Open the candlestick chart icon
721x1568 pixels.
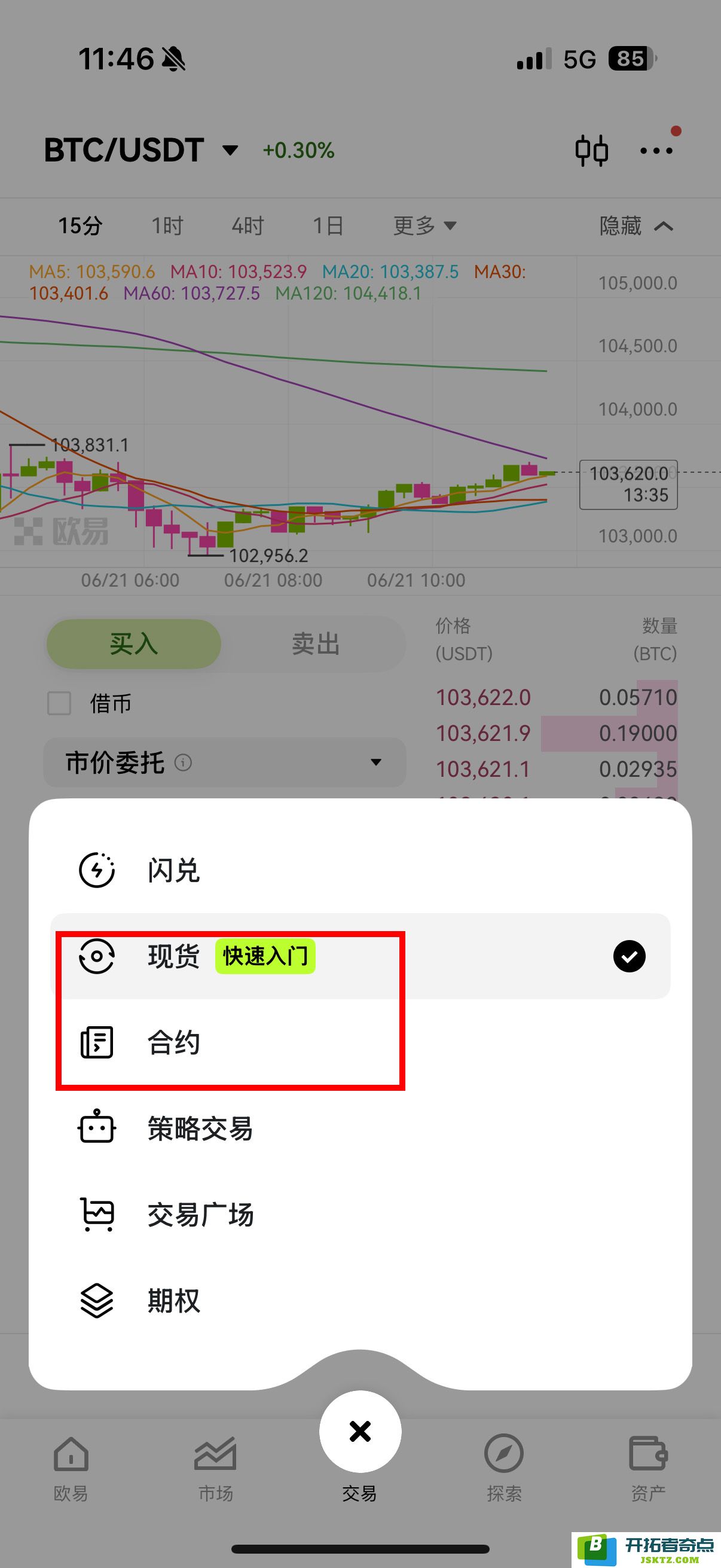point(591,150)
